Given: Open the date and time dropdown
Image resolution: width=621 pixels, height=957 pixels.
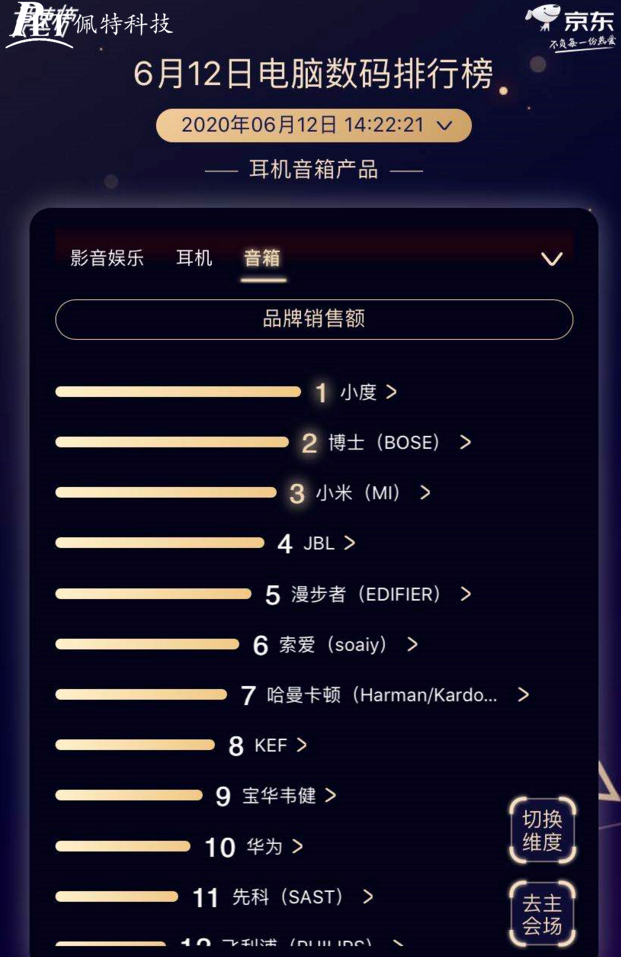Looking at the screenshot, I should coord(314,125).
